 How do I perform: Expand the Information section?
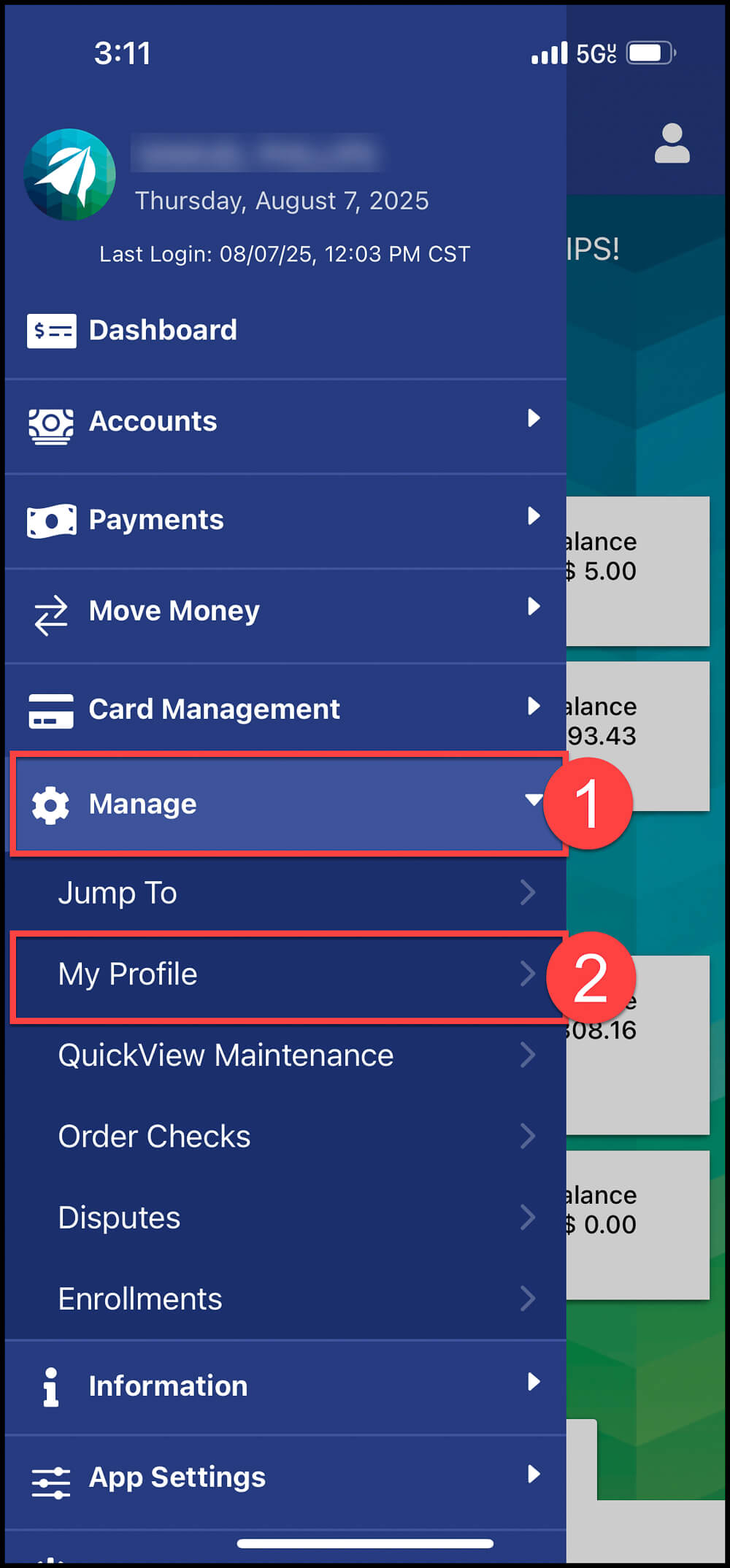point(285,1386)
